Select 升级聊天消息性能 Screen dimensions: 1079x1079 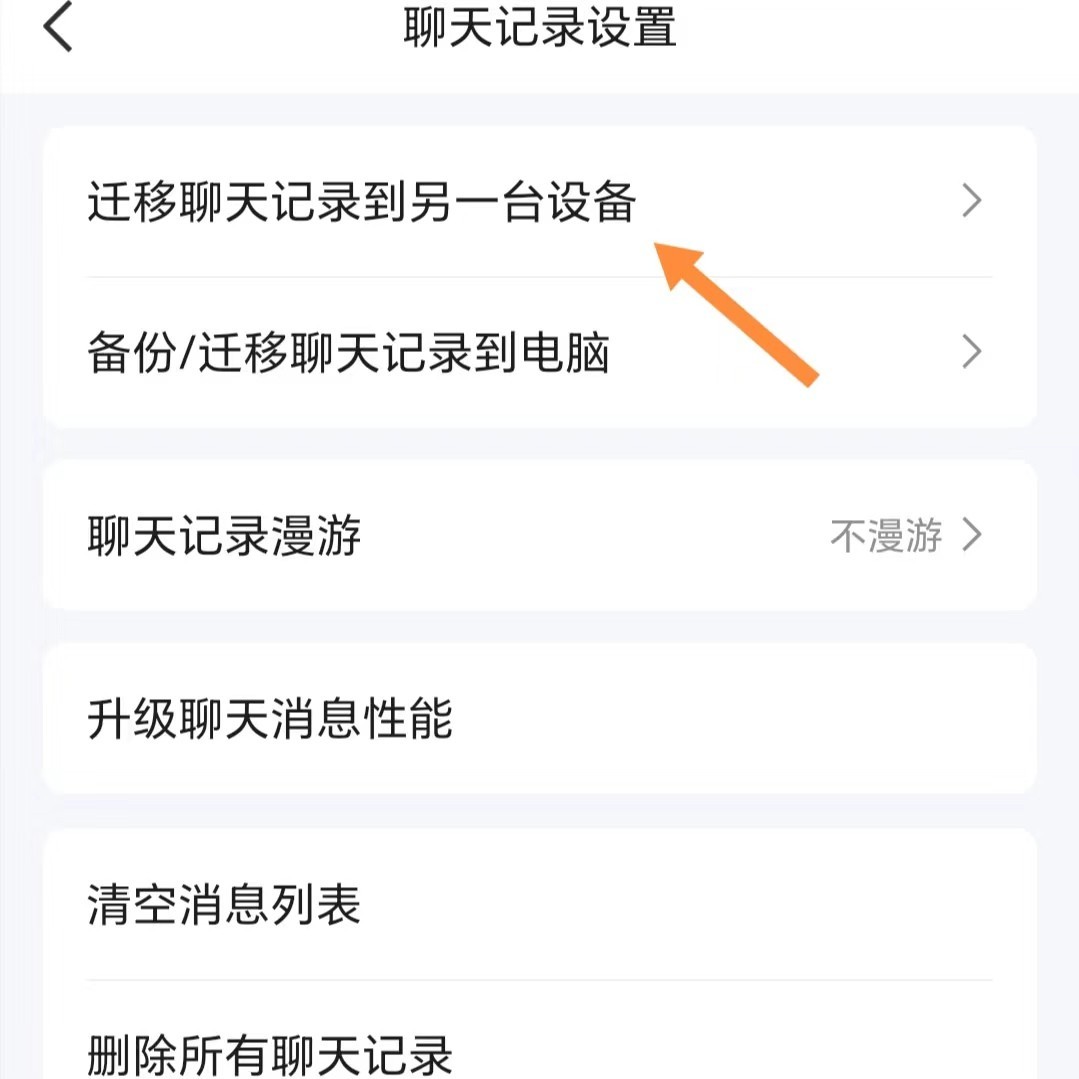coord(270,719)
